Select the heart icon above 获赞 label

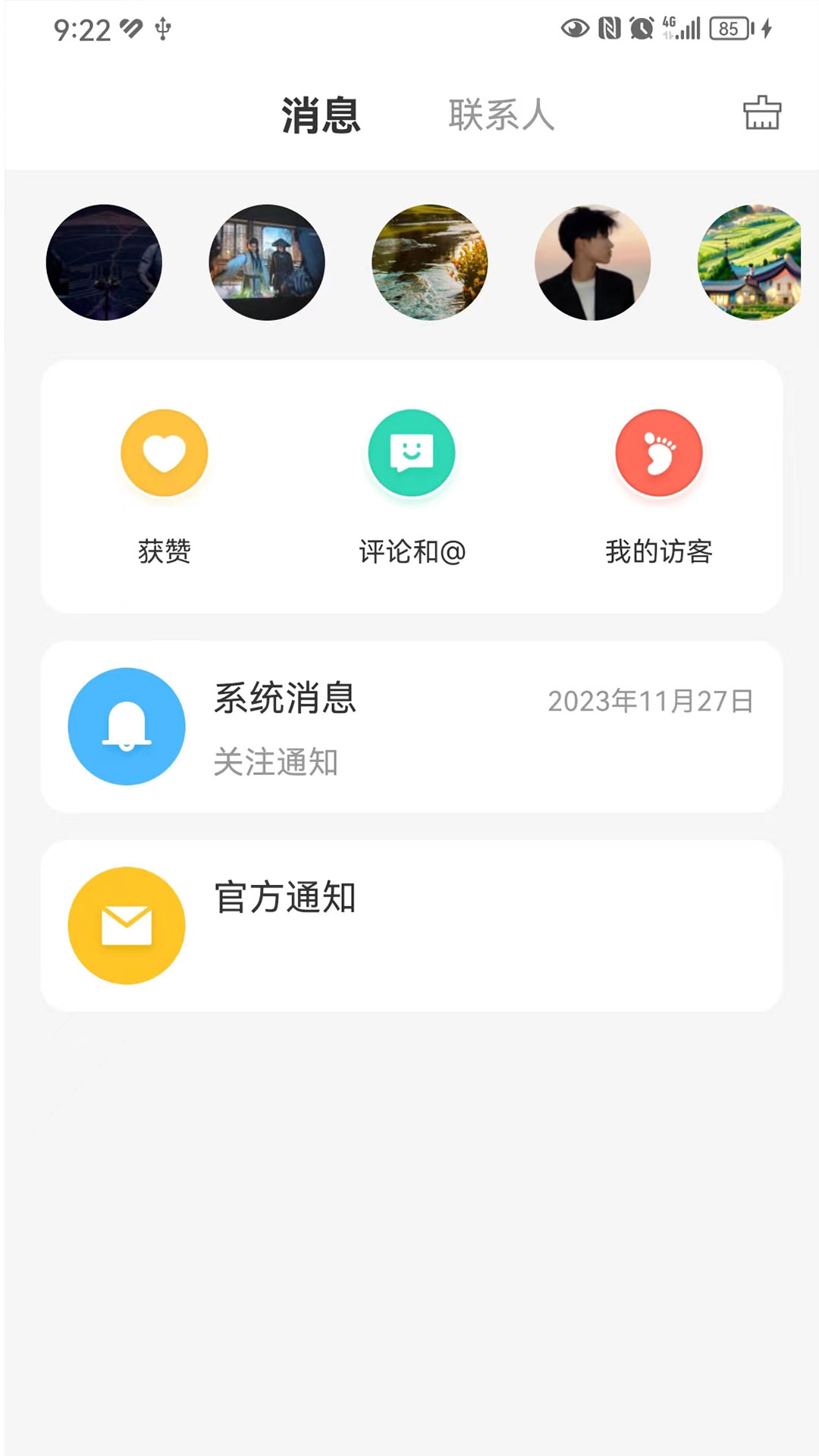point(163,453)
